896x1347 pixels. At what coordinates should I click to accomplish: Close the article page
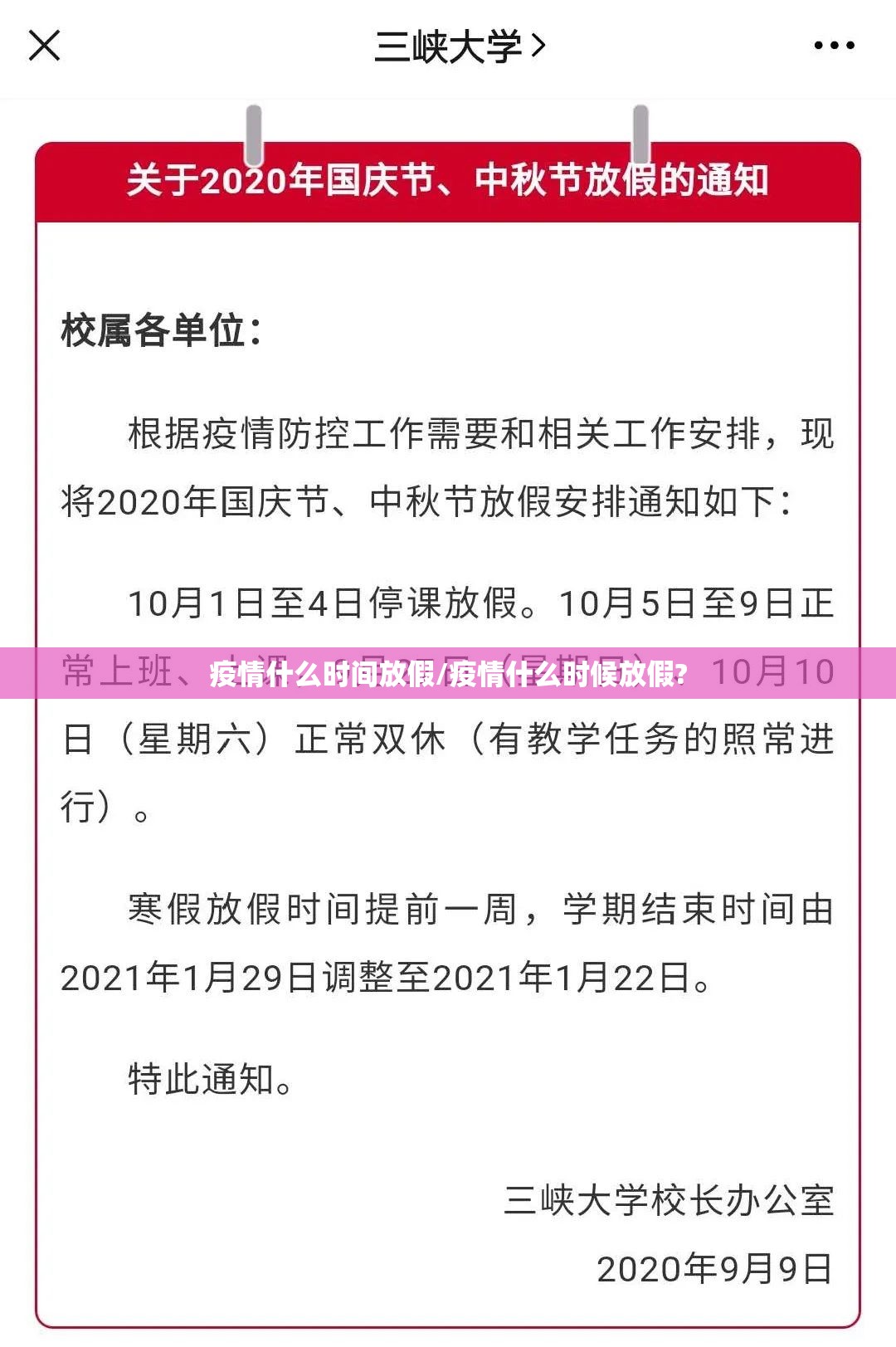pyautogui.click(x=44, y=46)
